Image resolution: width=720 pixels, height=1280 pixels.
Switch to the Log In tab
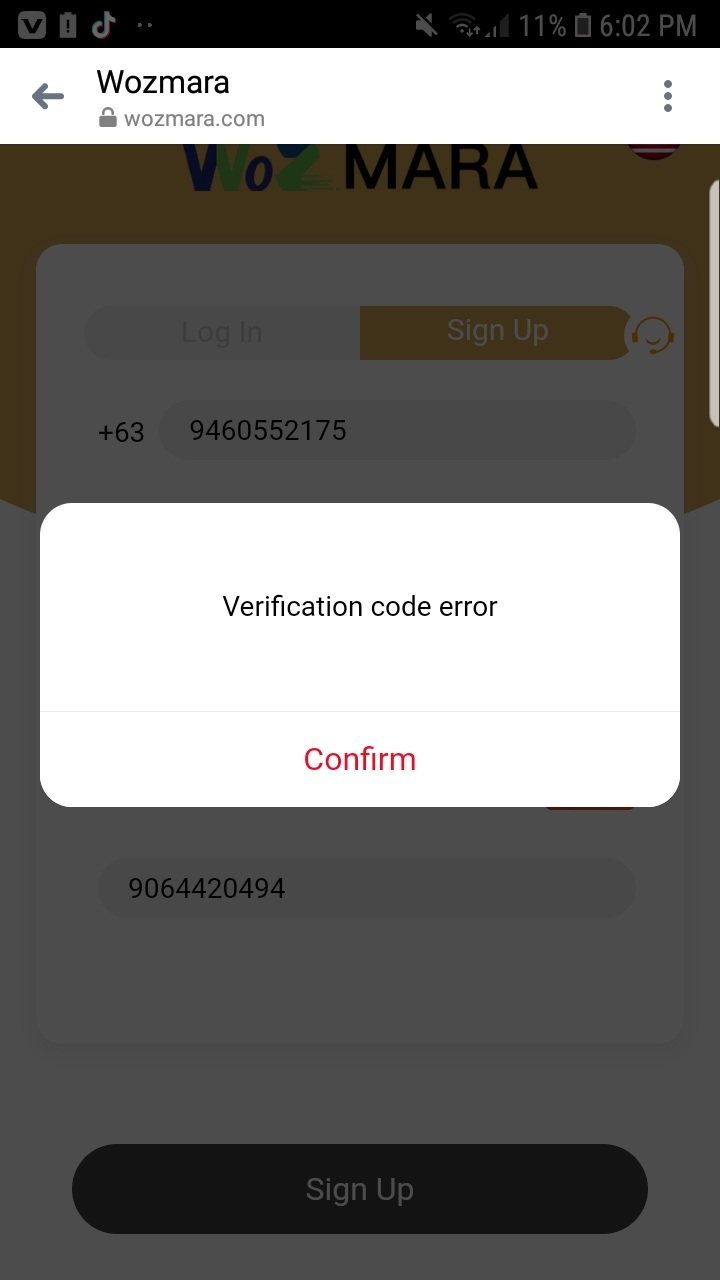tap(222, 332)
